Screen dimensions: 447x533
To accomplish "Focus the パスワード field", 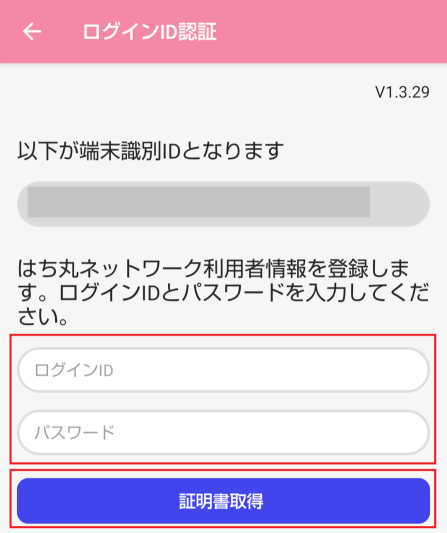I will click(223, 432).
